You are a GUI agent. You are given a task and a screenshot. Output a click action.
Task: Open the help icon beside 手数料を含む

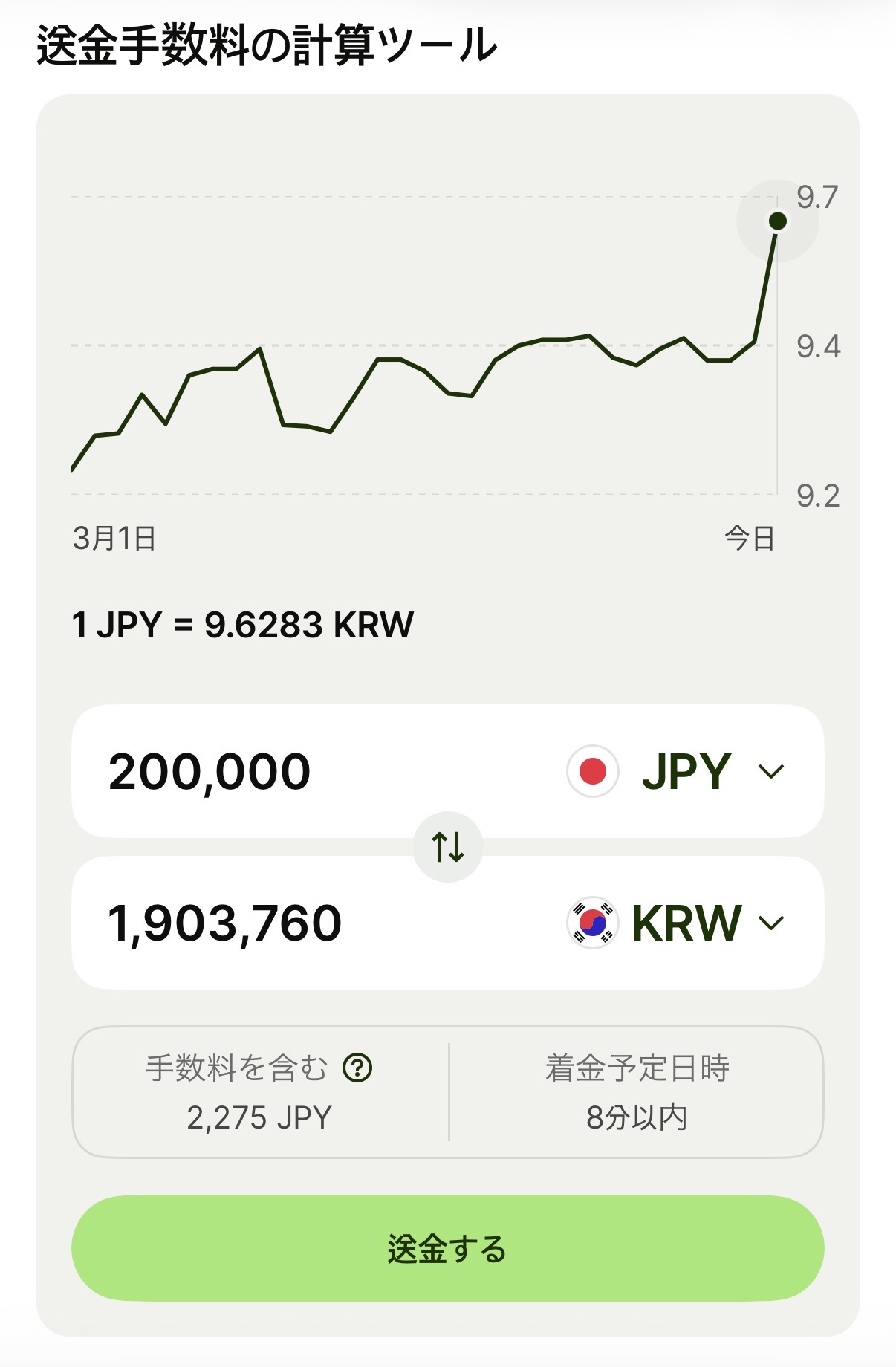[x=357, y=1068]
